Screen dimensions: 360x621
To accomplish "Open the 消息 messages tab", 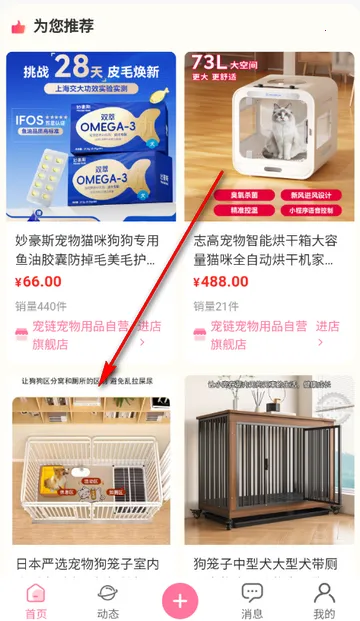I will 252,601.
